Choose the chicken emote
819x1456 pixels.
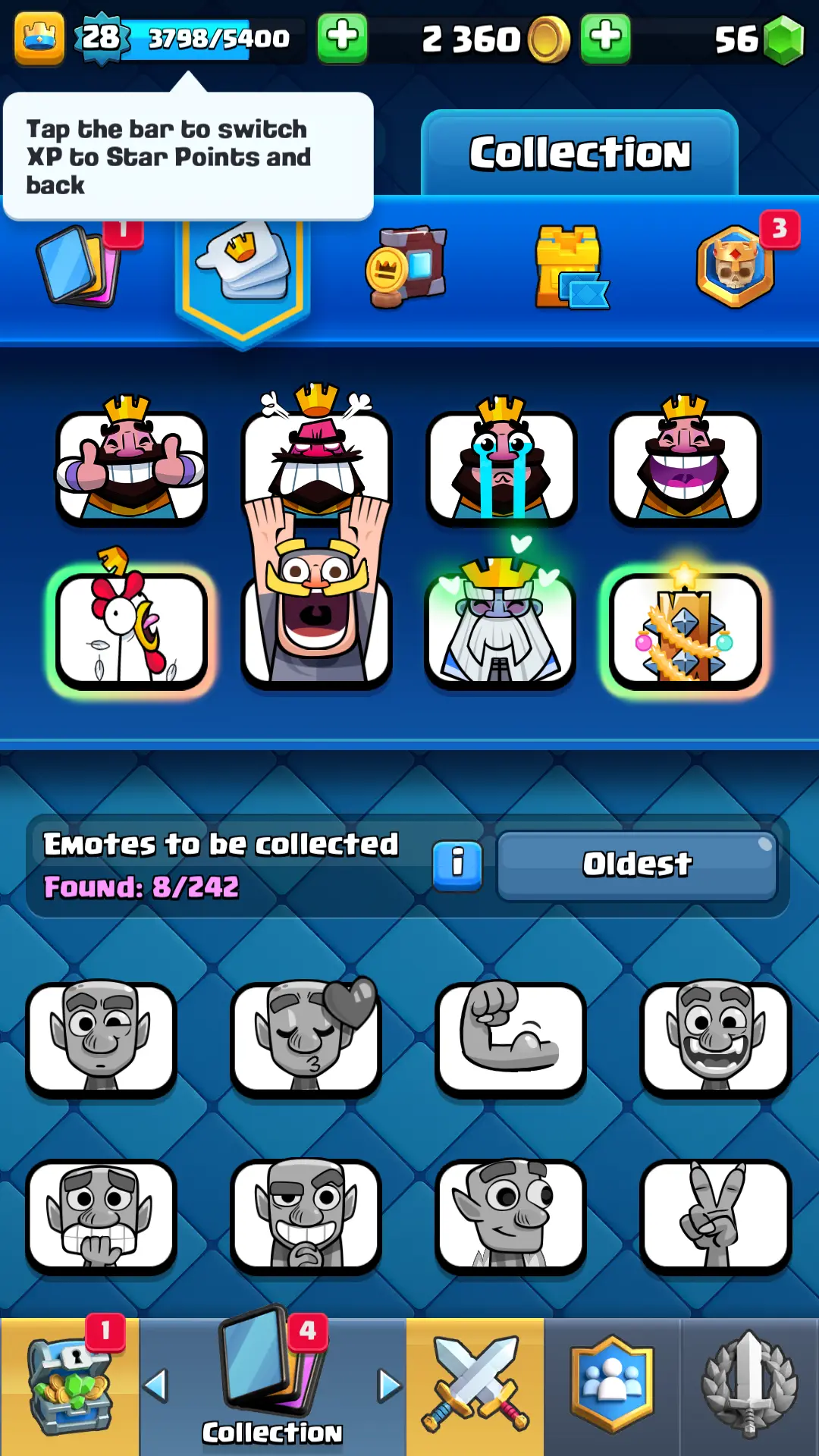[x=131, y=629]
